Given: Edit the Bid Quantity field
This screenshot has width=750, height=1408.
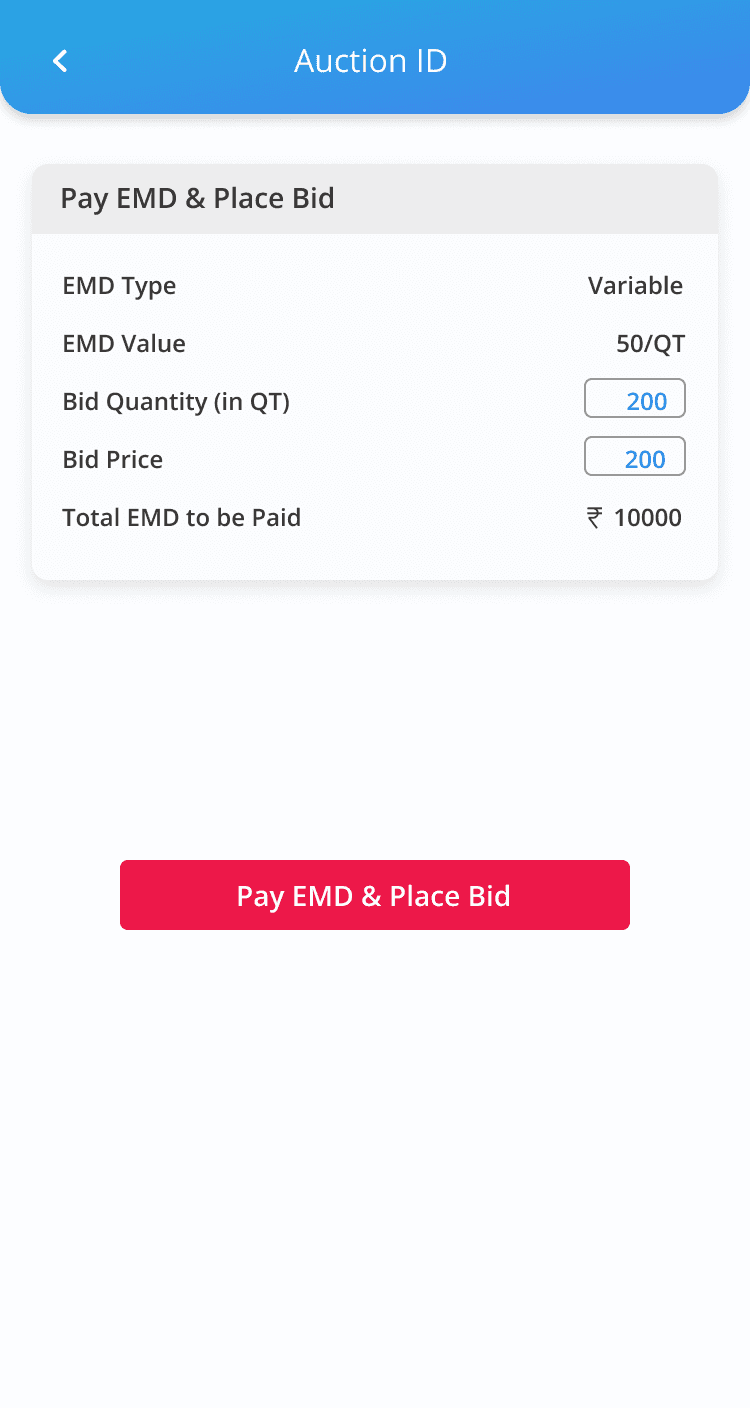Looking at the screenshot, I should [x=635, y=398].
